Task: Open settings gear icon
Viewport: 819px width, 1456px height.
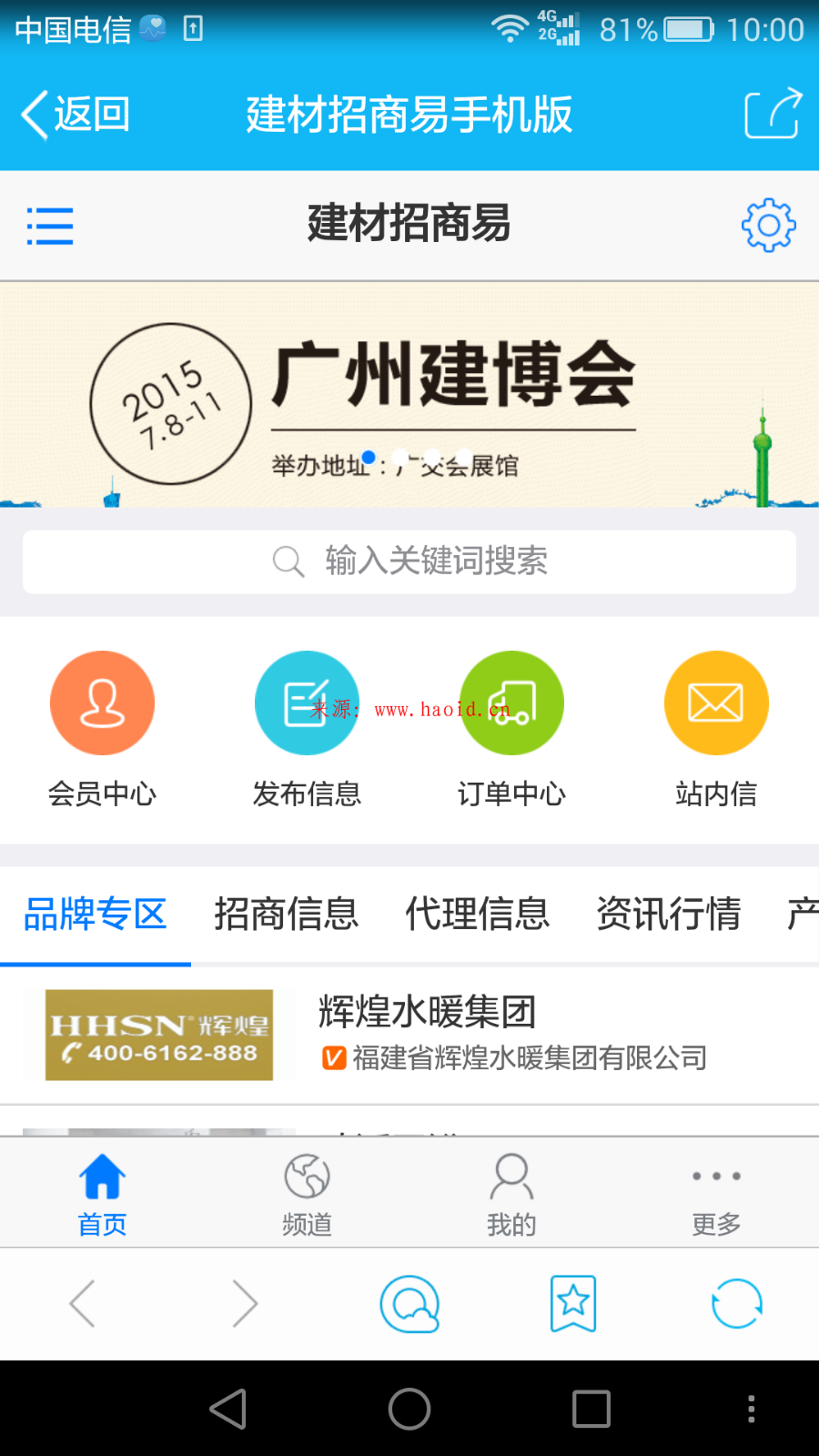Action: [768, 225]
